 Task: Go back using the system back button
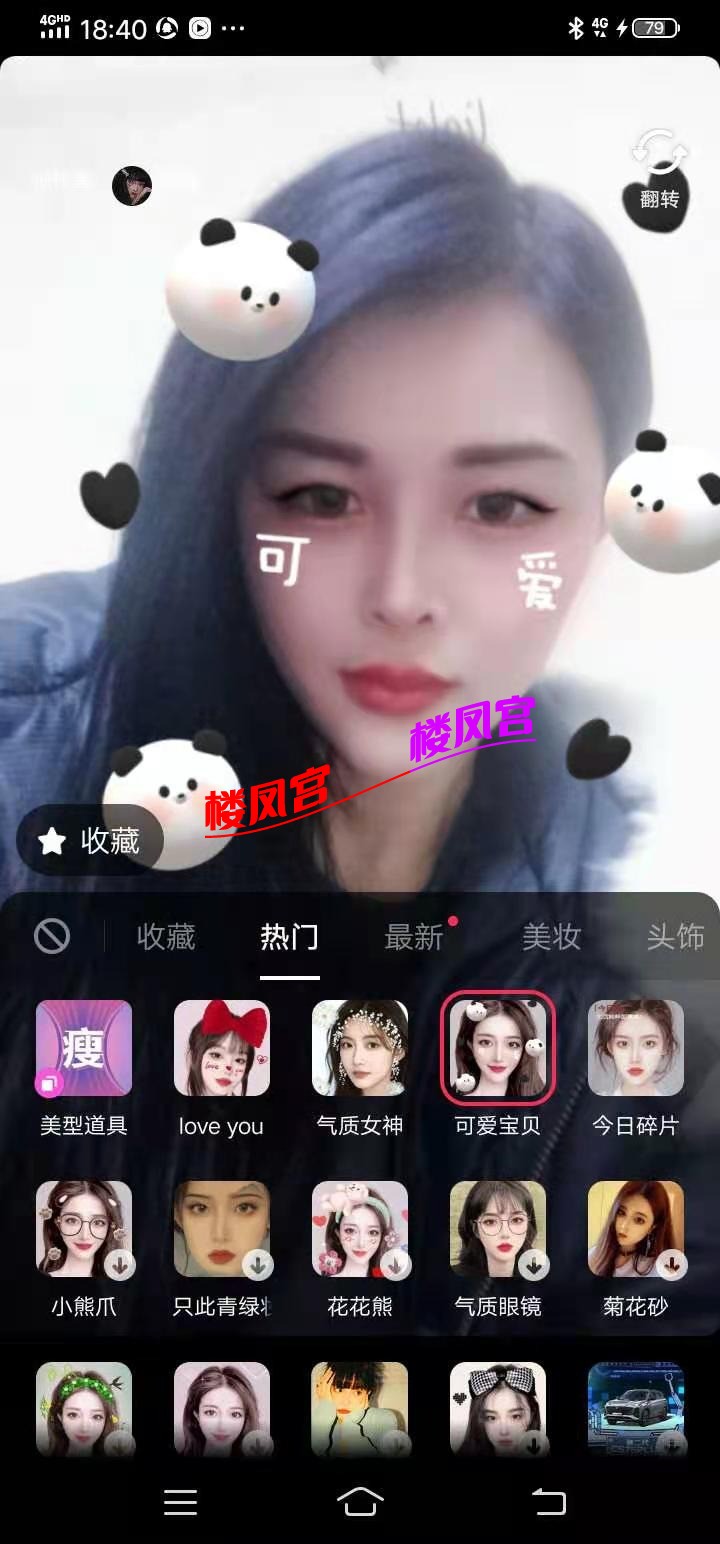click(548, 1501)
